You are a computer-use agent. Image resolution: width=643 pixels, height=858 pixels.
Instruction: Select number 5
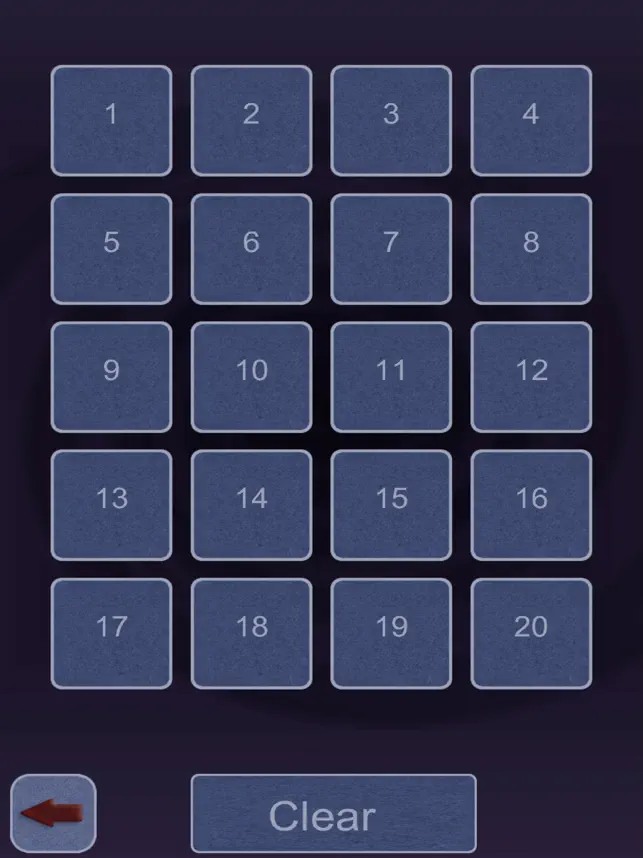pyautogui.click(x=112, y=249)
